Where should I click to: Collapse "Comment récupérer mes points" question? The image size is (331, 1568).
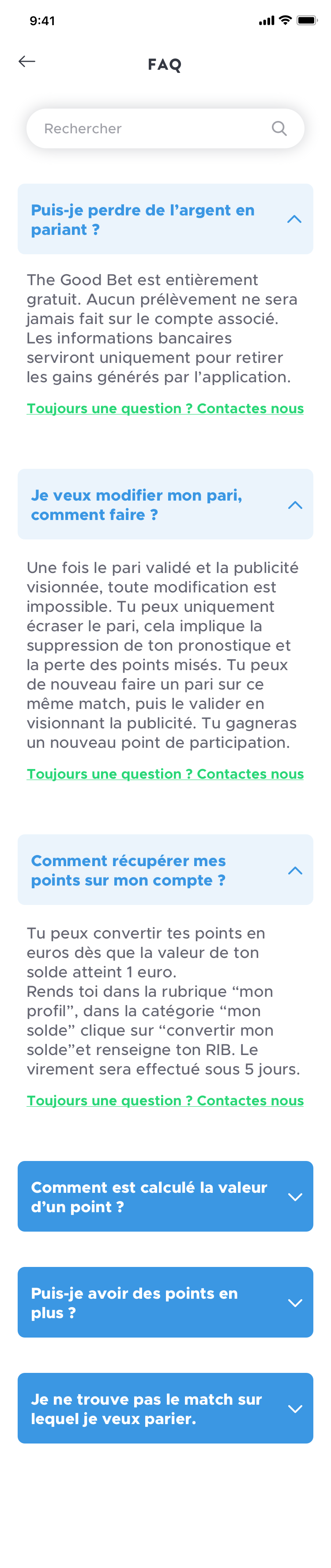pos(294,870)
